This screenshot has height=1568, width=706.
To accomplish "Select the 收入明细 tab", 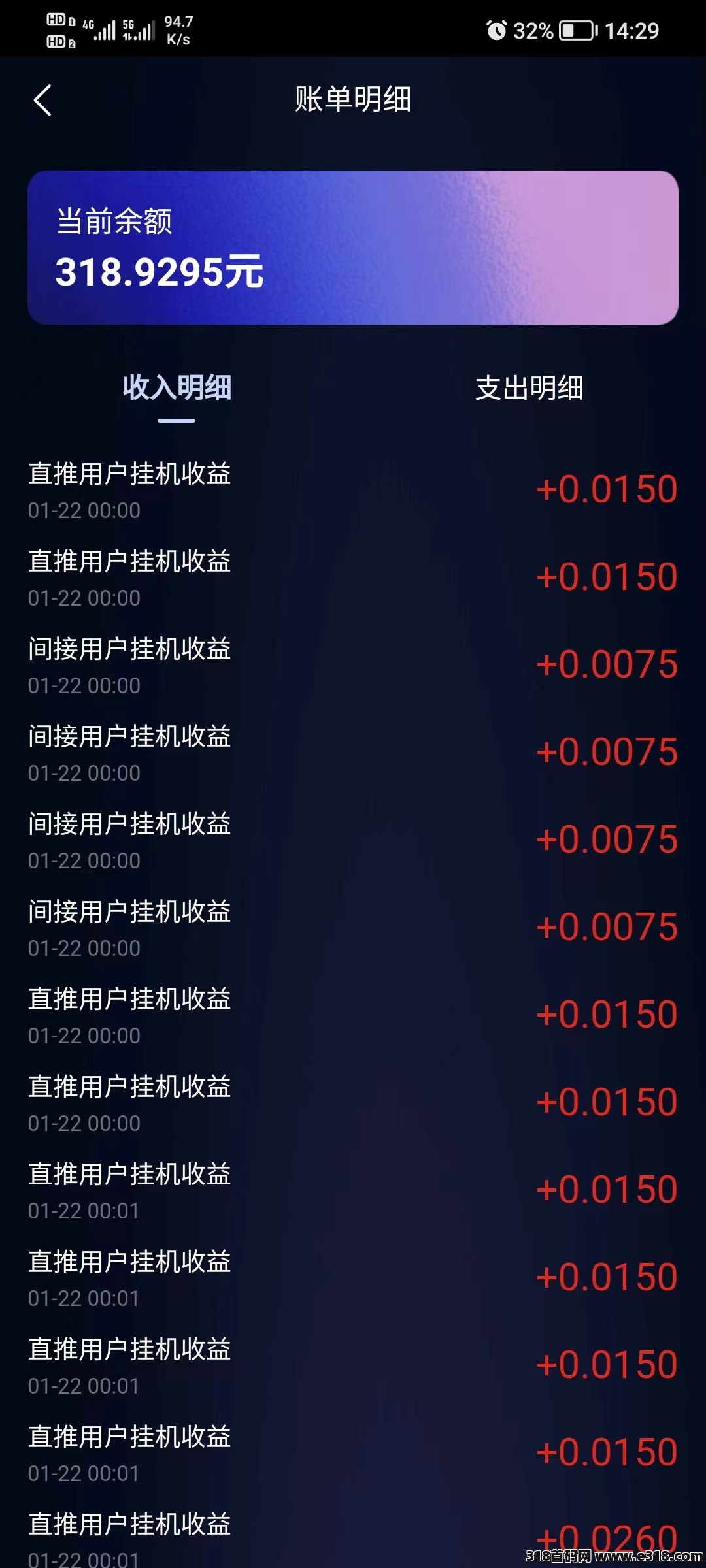I will (176, 387).
